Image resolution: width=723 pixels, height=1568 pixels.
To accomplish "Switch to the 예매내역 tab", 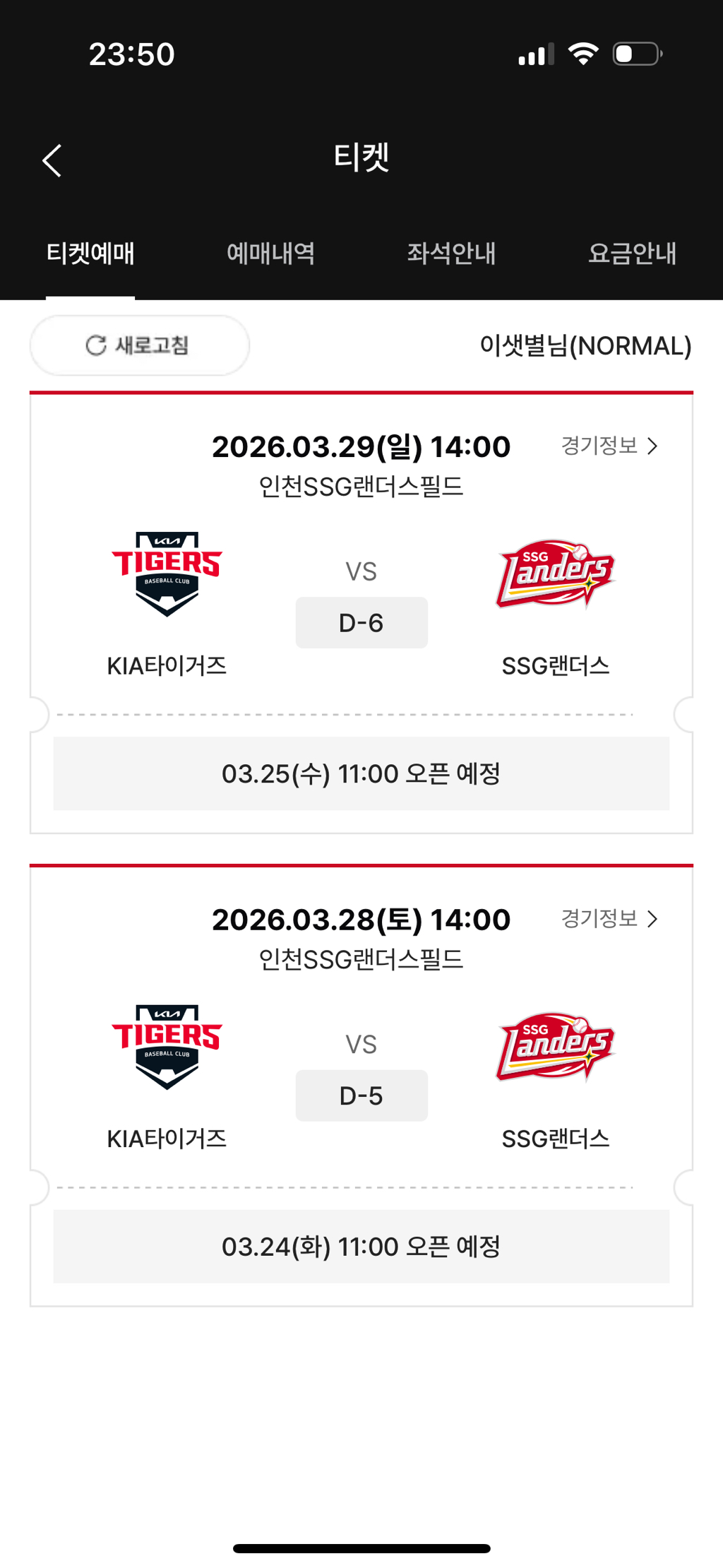I will pos(270,253).
